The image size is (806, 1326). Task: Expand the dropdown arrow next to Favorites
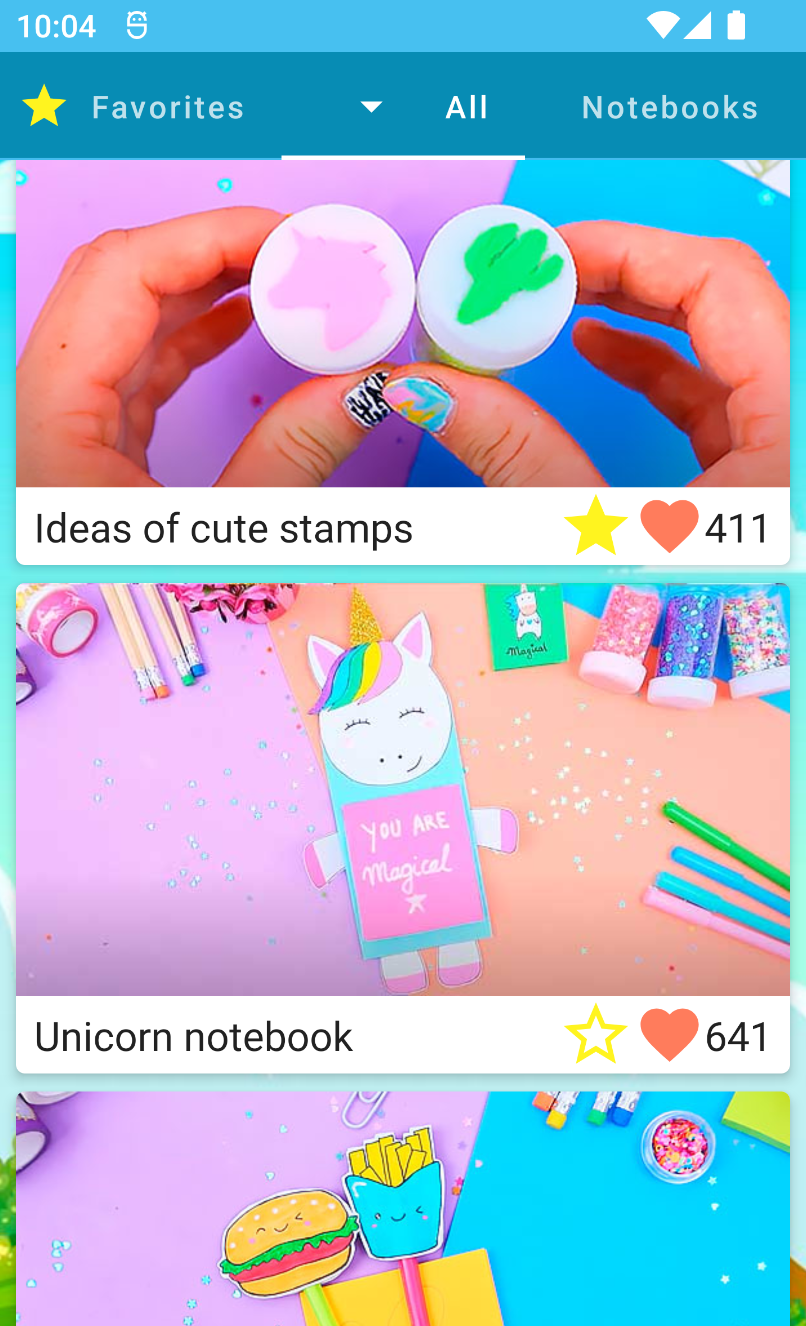(x=371, y=107)
